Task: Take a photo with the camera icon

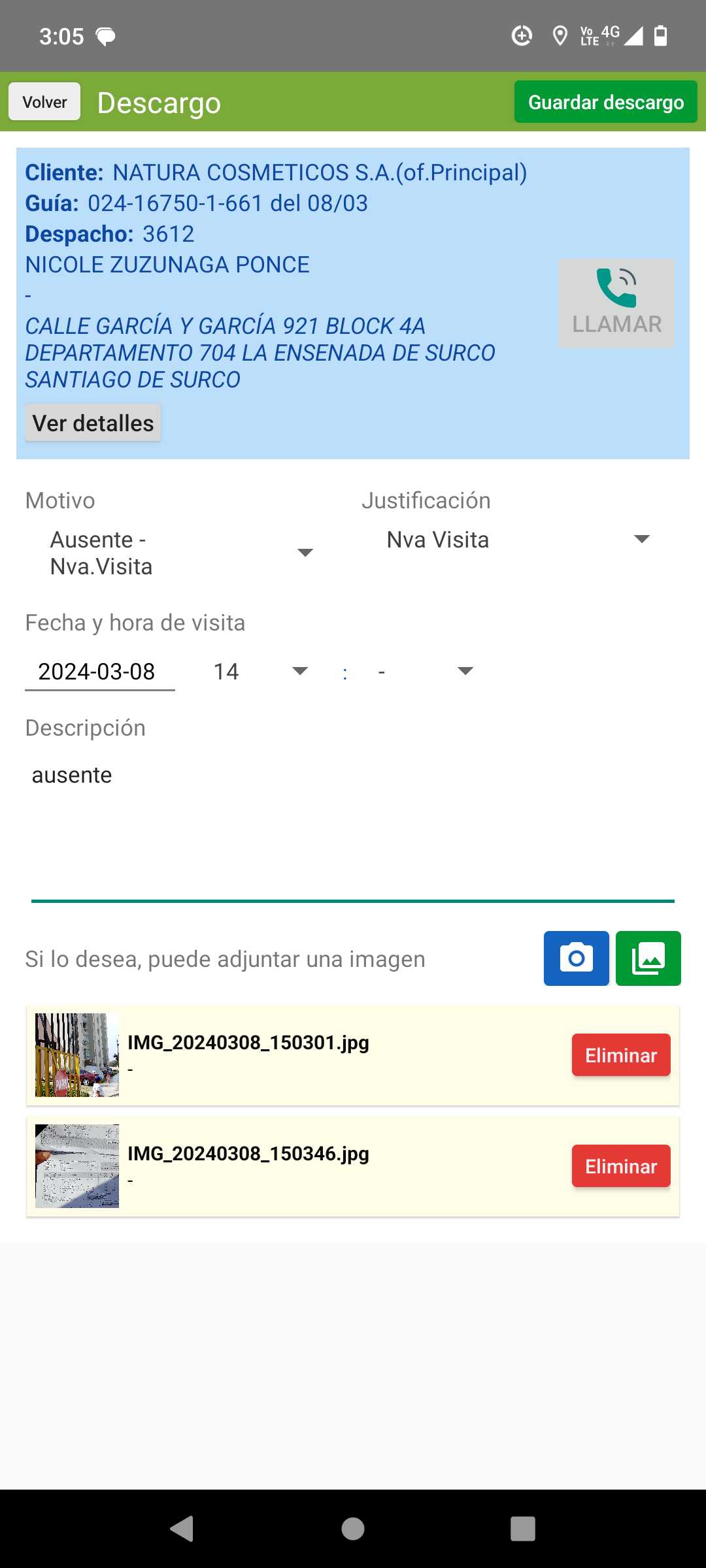Action: click(x=576, y=958)
